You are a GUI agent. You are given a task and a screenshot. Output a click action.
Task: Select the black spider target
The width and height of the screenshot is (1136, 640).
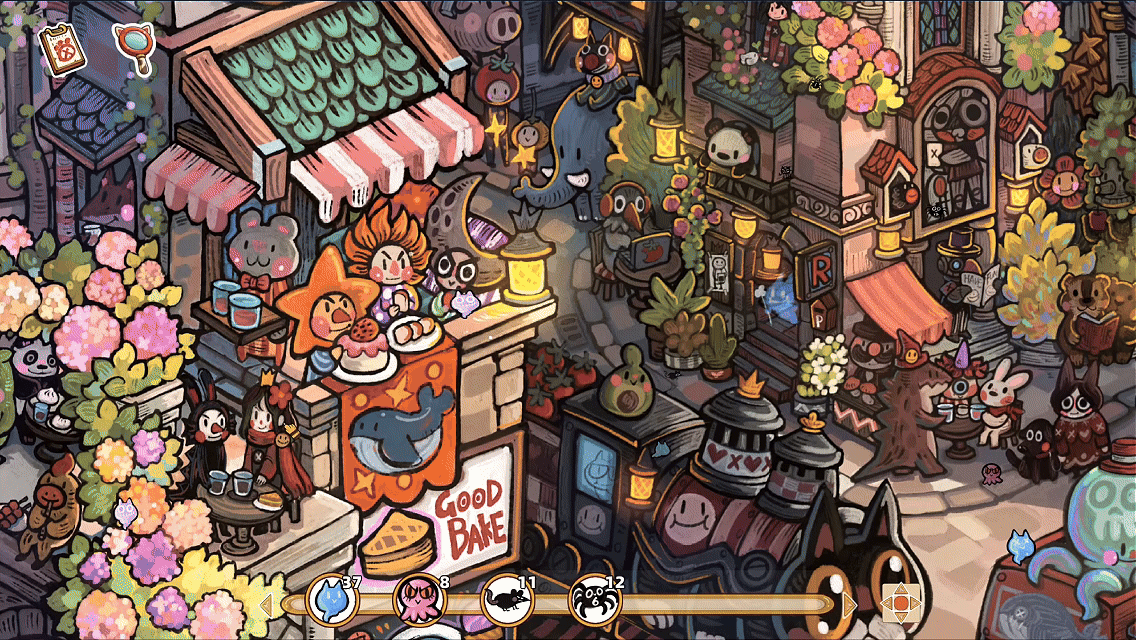pos(593,601)
